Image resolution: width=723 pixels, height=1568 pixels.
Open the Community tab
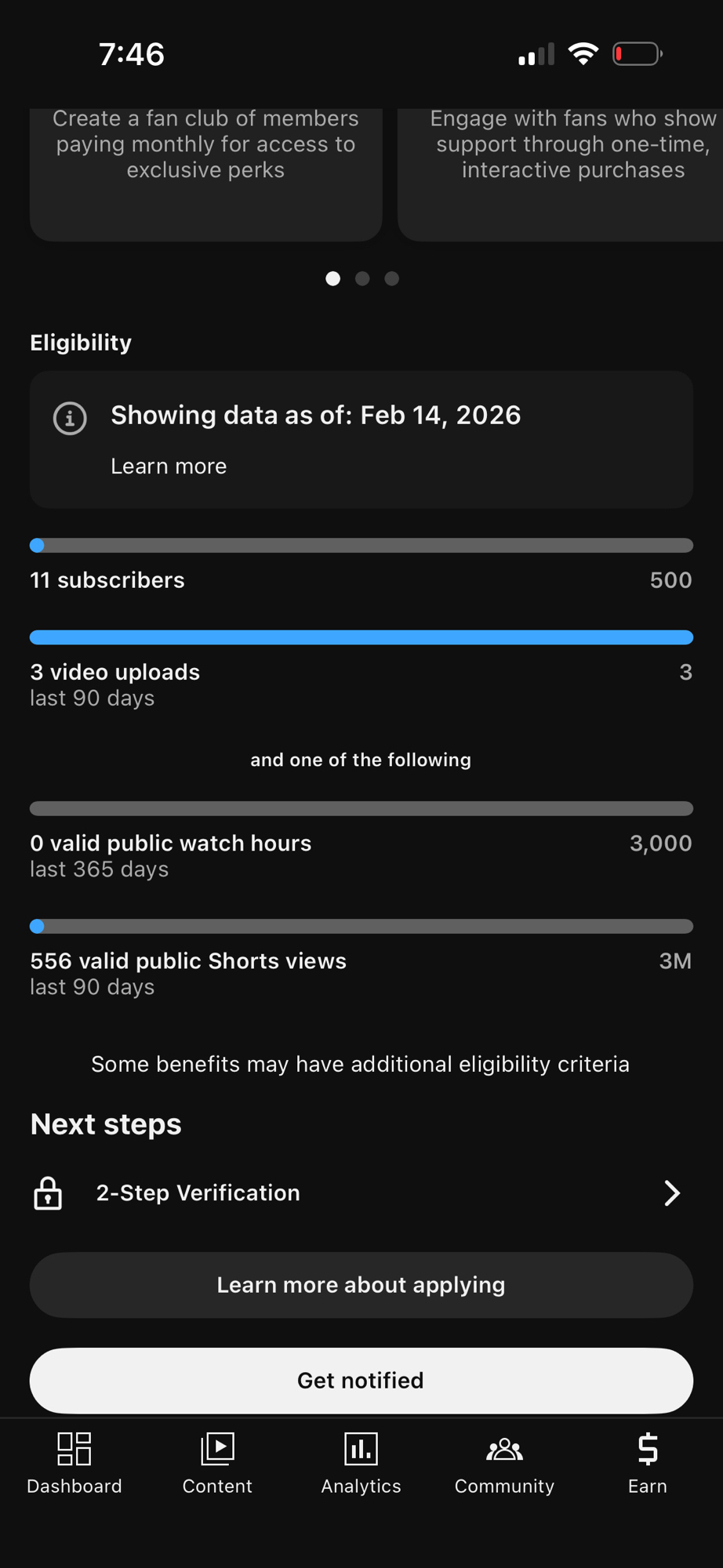tap(504, 1463)
